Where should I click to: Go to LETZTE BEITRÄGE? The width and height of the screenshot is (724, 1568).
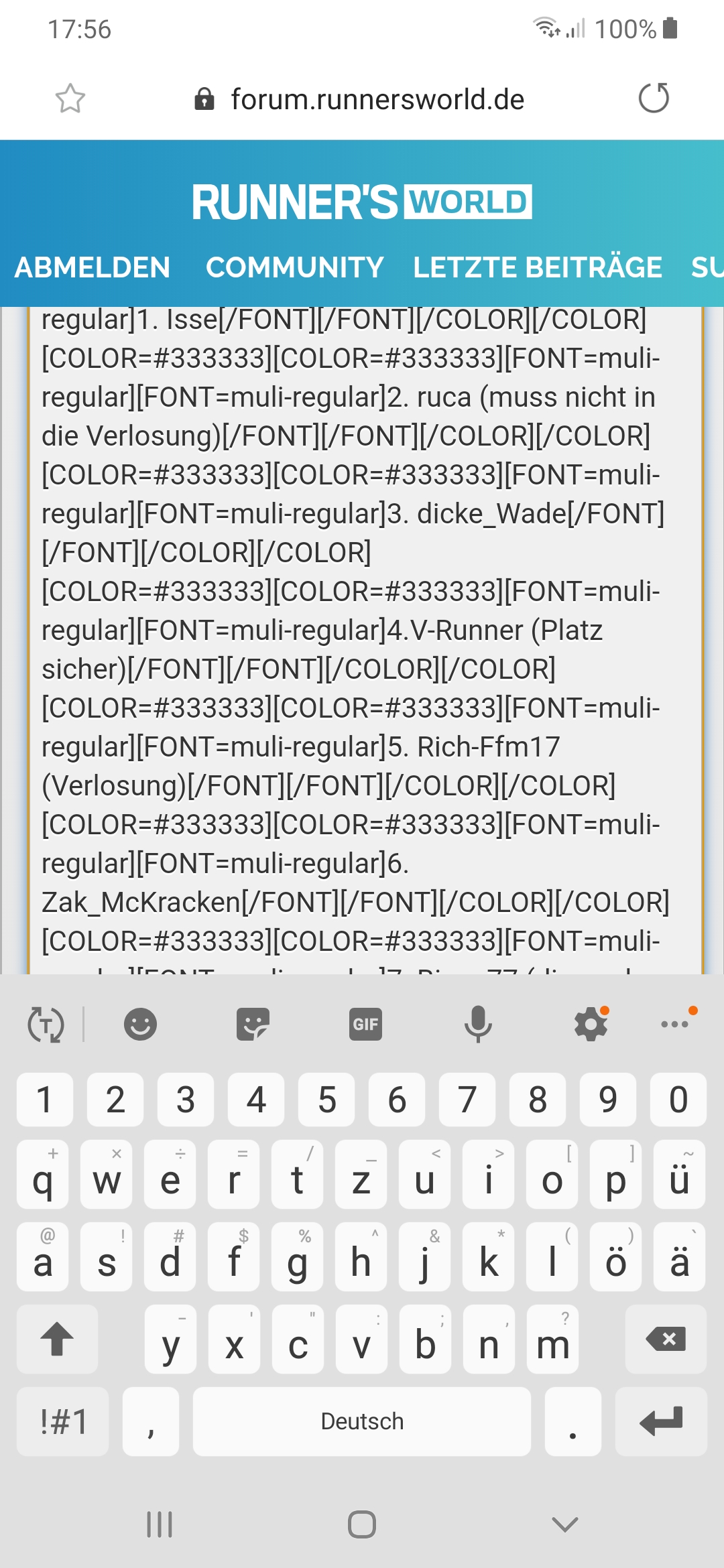pyautogui.click(x=537, y=267)
